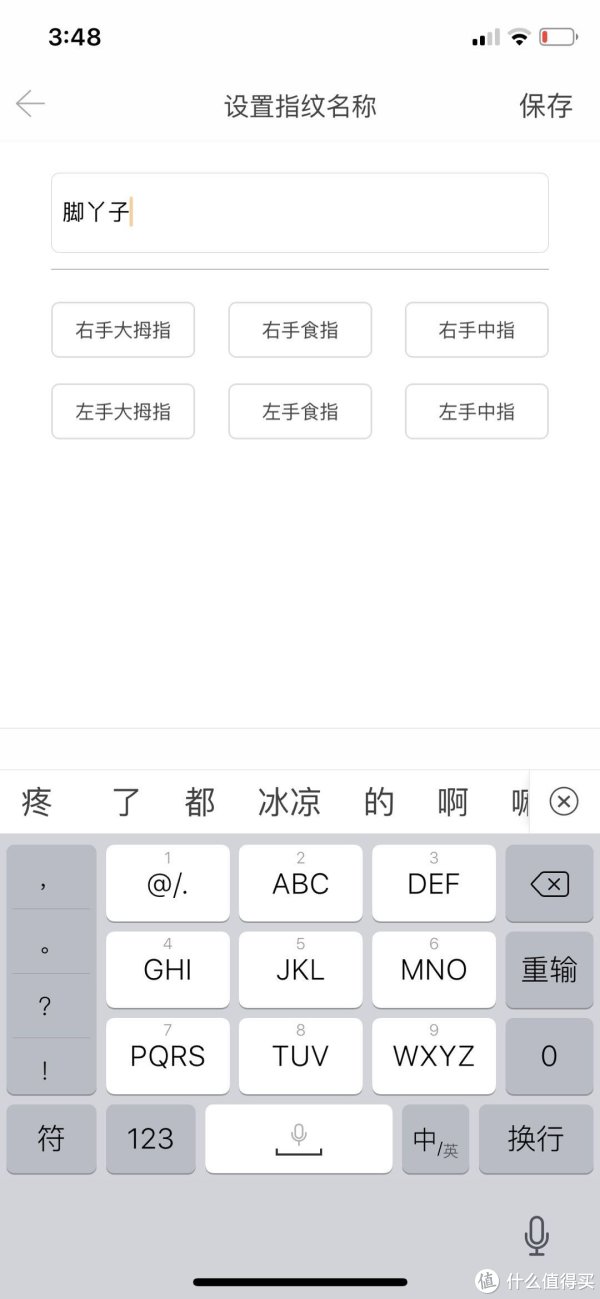Pick the 左手中指 preset name
The width and height of the screenshot is (600, 1299).
coord(476,411)
